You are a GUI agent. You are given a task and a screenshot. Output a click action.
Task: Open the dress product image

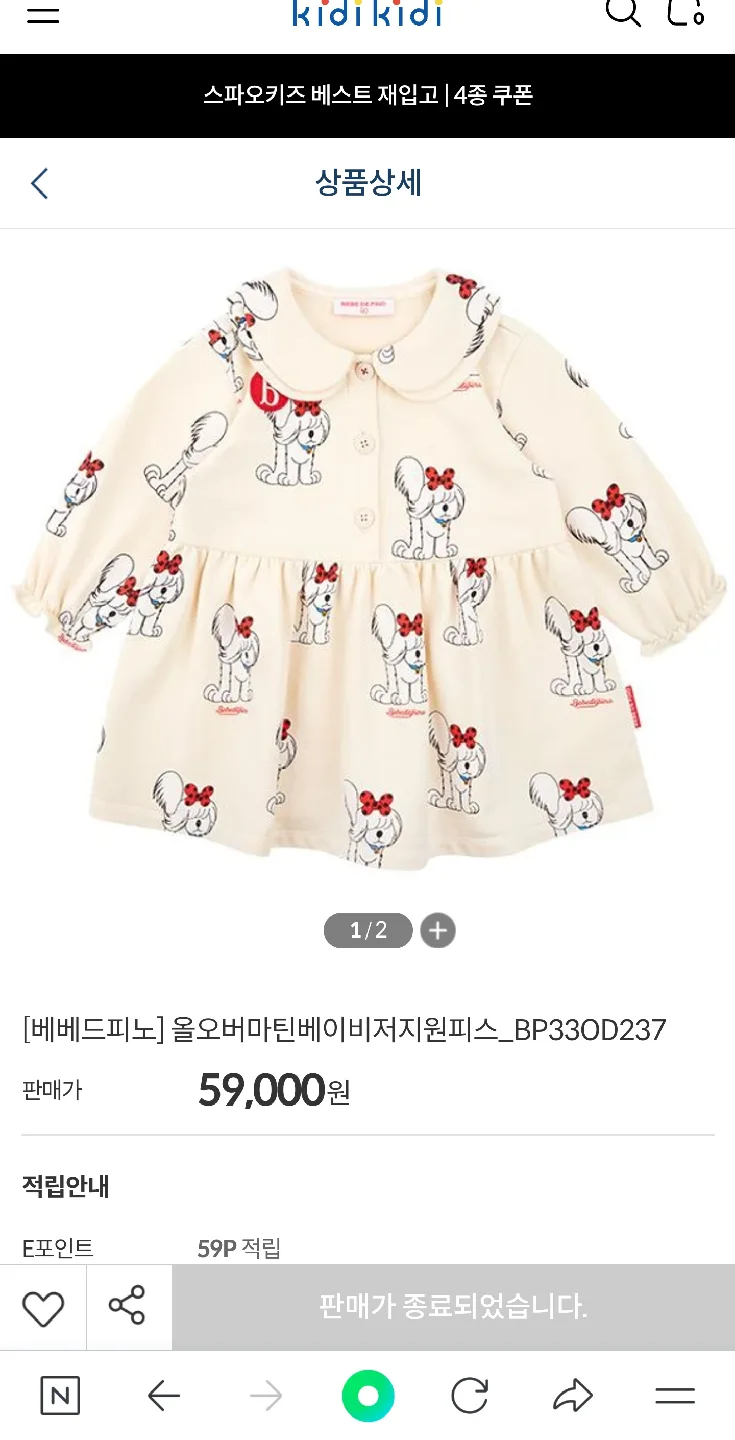pyautogui.click(x=367, y=570)
